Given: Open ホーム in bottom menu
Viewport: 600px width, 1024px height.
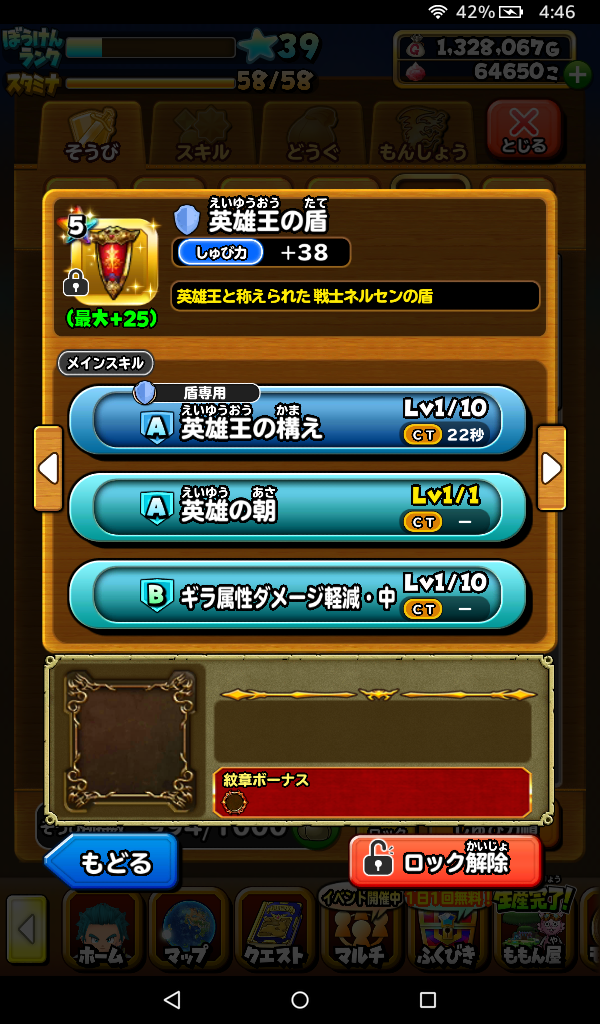Looking at the screenshot, I should [104, 931].
